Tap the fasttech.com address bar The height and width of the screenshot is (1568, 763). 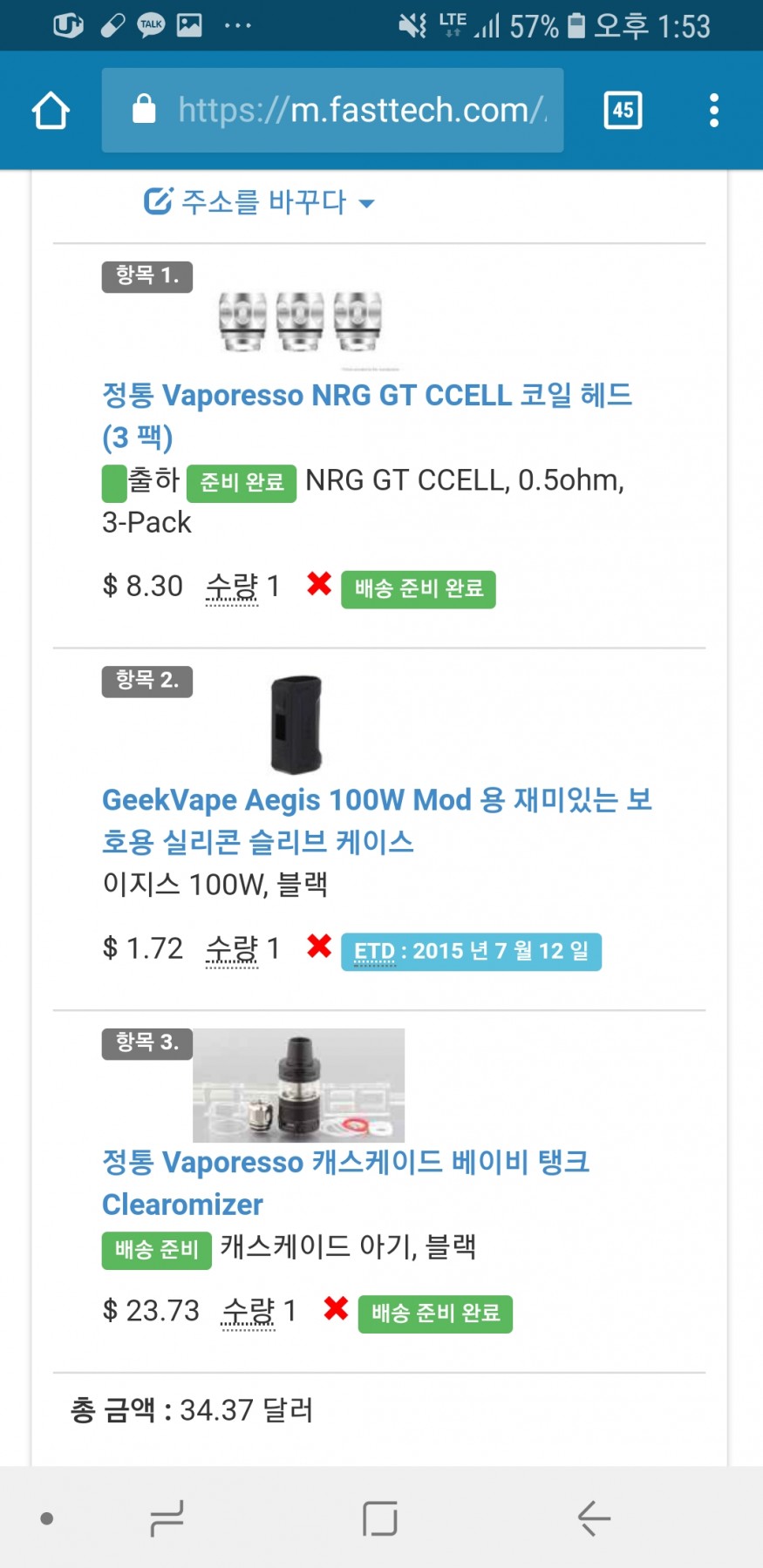[332, 111]
